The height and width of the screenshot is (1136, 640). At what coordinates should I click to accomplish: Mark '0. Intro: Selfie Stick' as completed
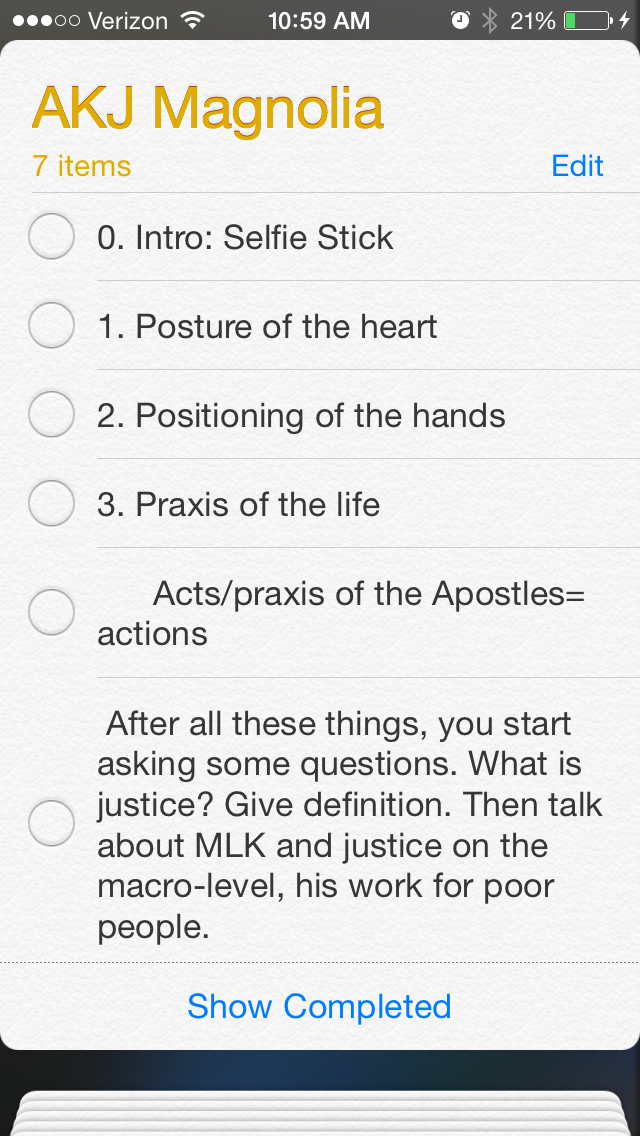coord(51,237)
